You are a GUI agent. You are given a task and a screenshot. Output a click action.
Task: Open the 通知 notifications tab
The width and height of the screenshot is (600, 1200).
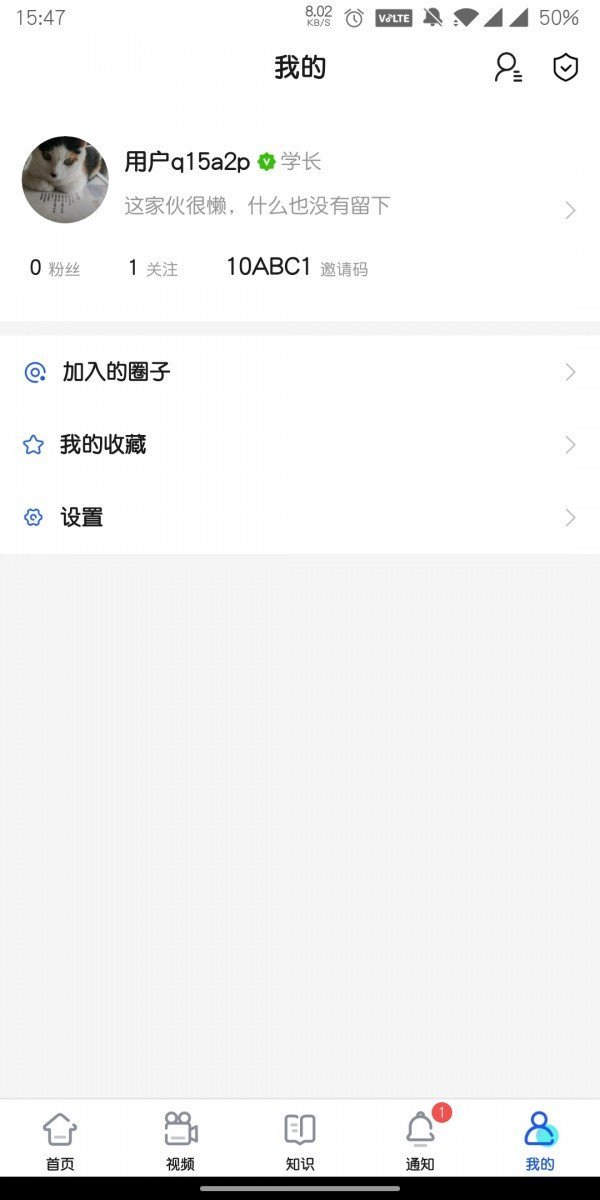tap(420, 1142)
